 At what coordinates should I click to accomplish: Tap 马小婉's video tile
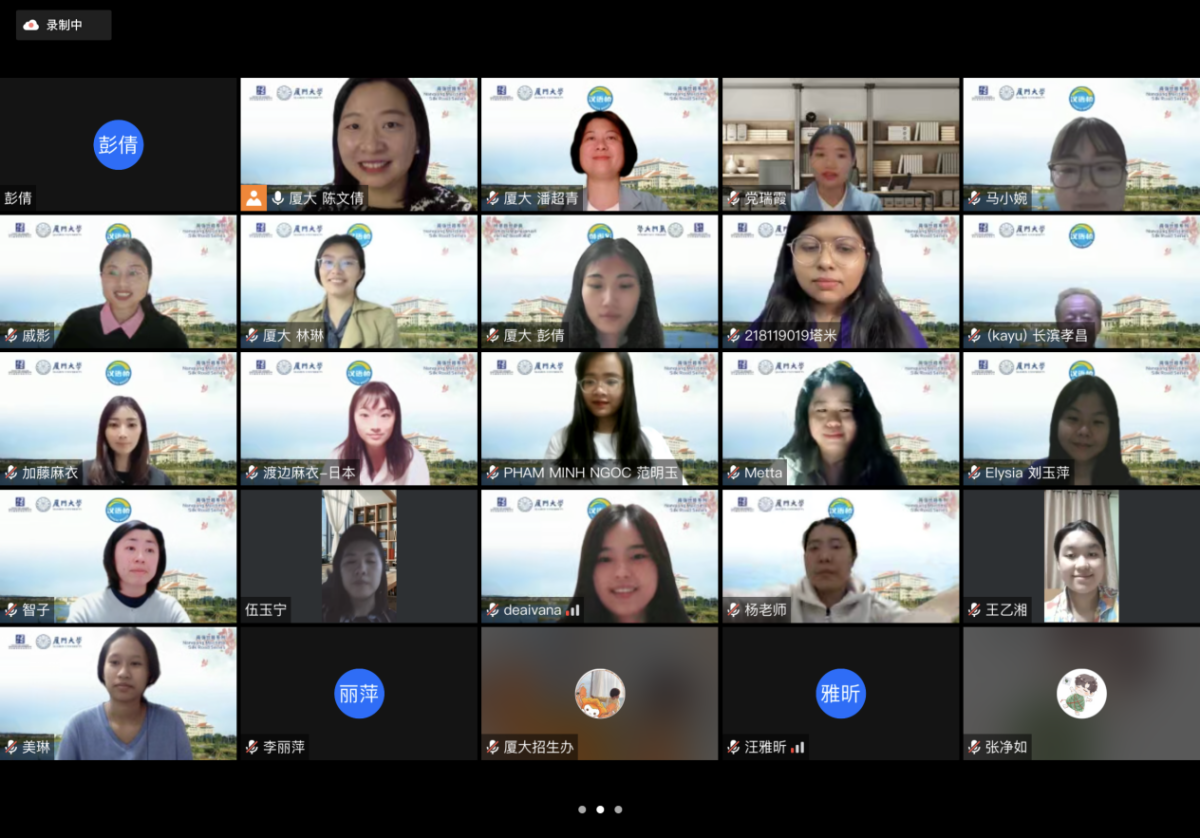pyautogui.click(x=1081, y=144)
